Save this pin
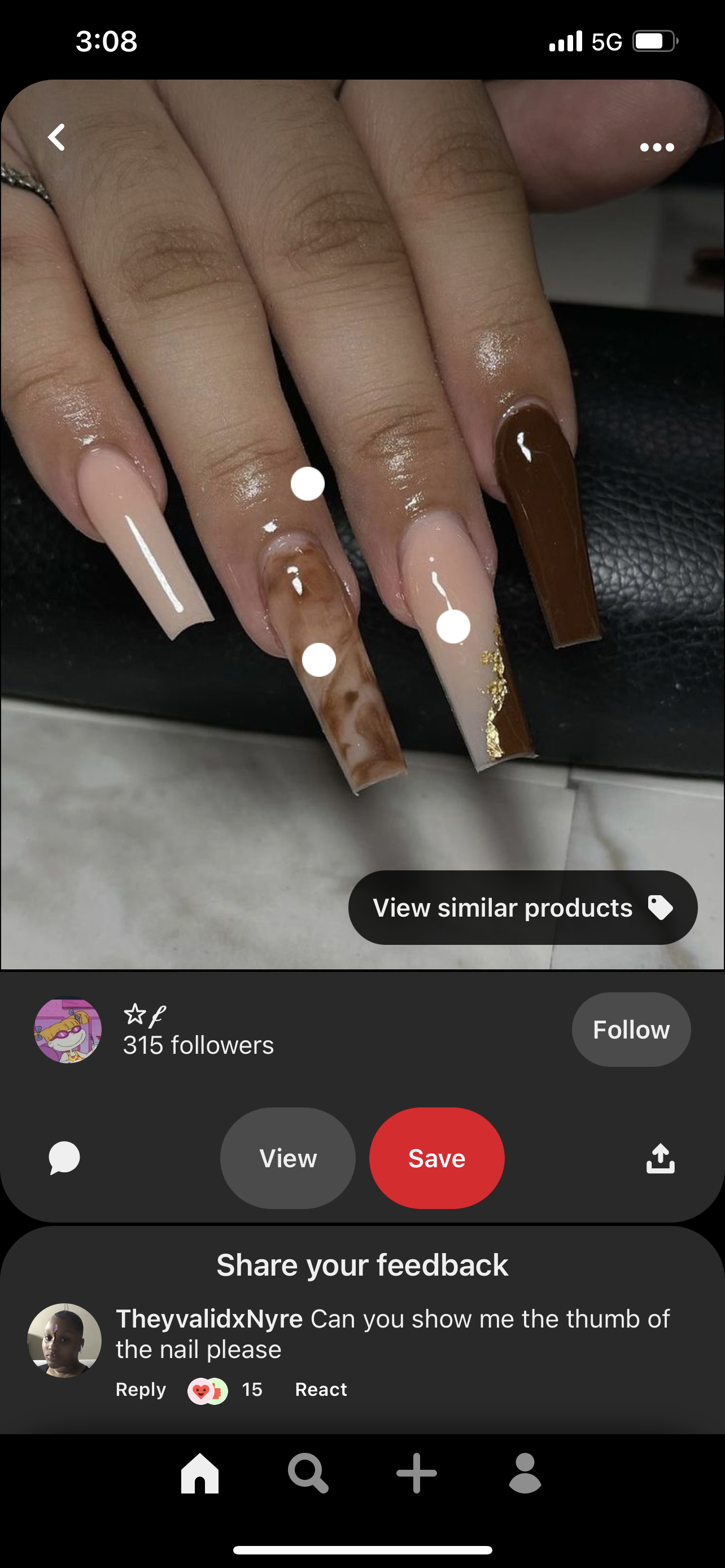 tap(436, 1158)
